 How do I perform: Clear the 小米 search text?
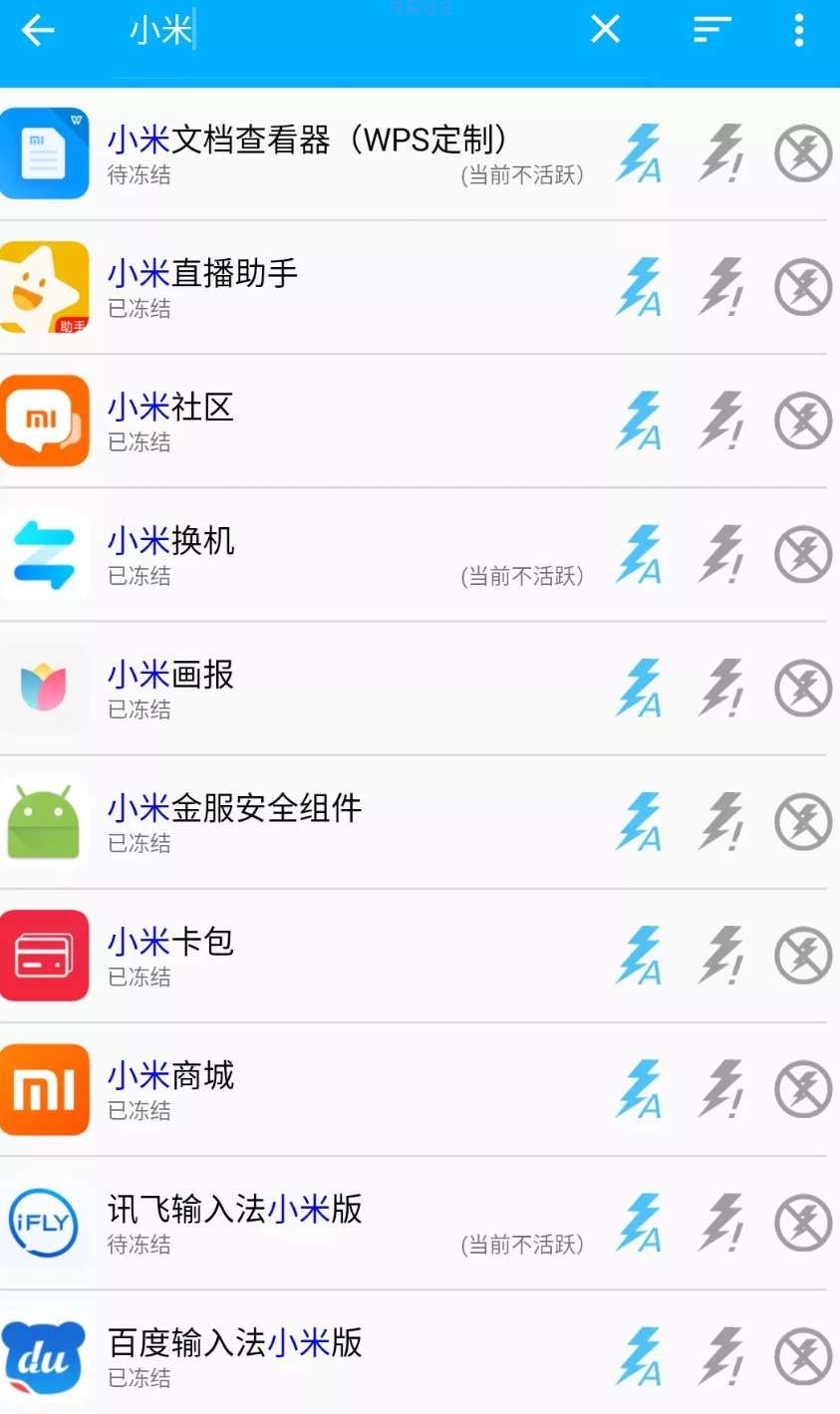click(x=606, y=30)
